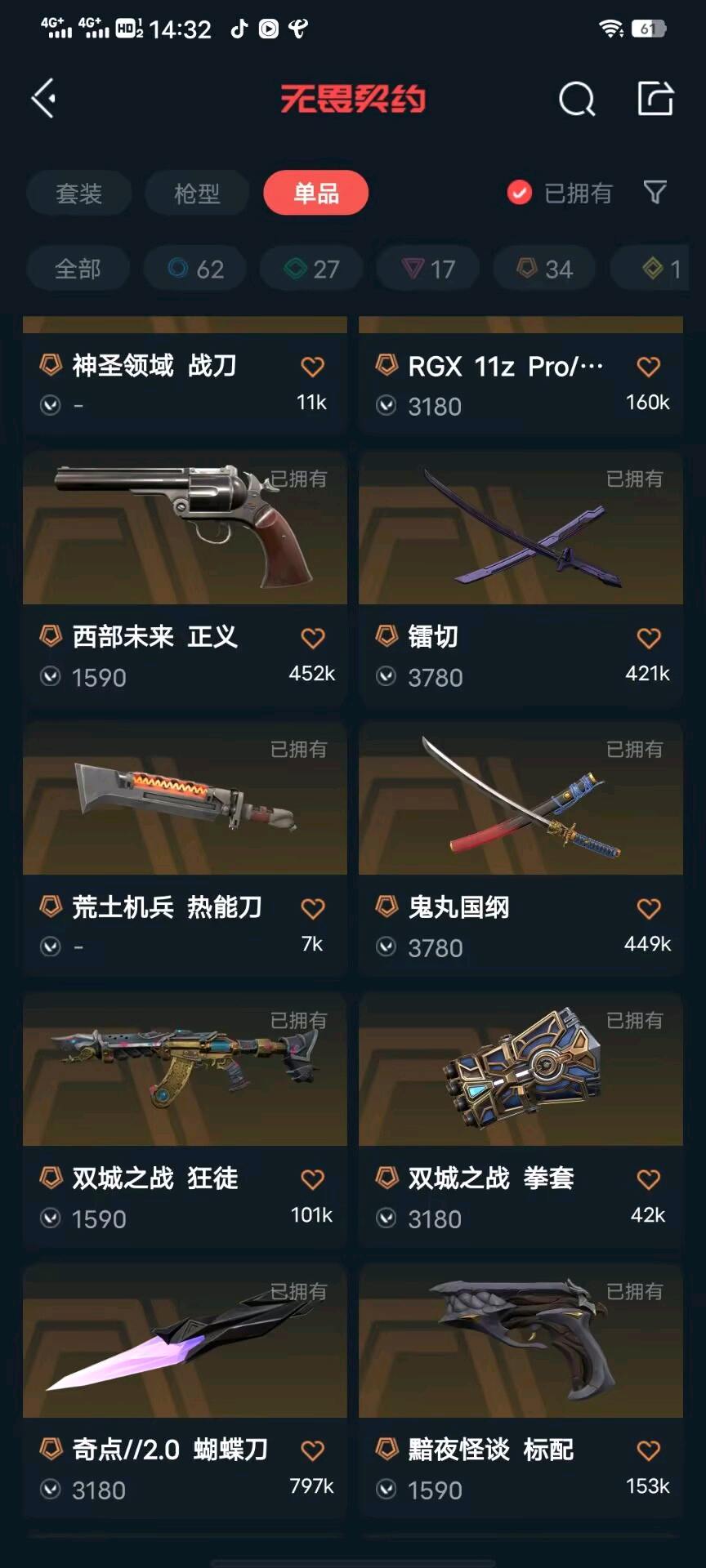Share this skin collection page
This screenshot has width=706, height=1568.
(655, 99)
